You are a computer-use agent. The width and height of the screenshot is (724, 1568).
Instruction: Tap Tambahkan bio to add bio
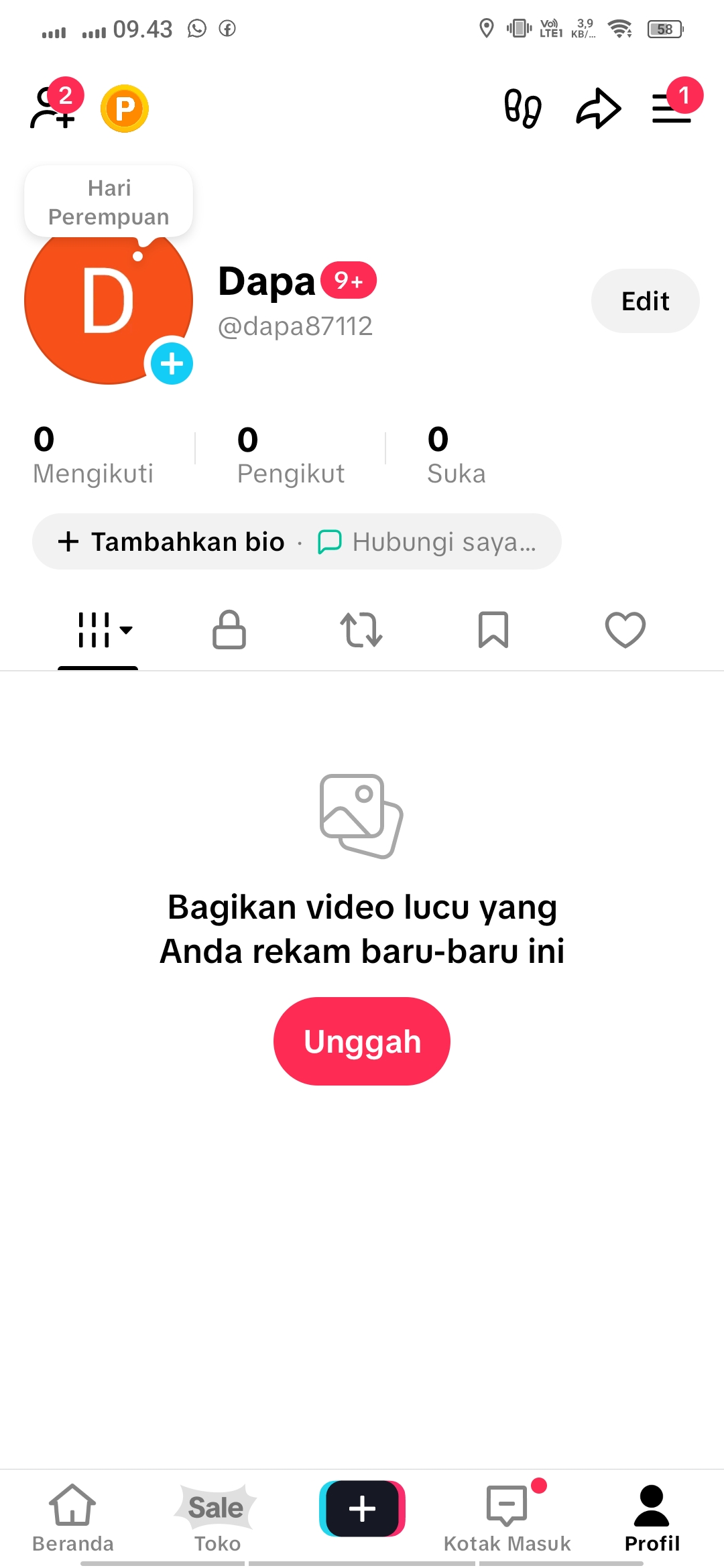[172, 541]
